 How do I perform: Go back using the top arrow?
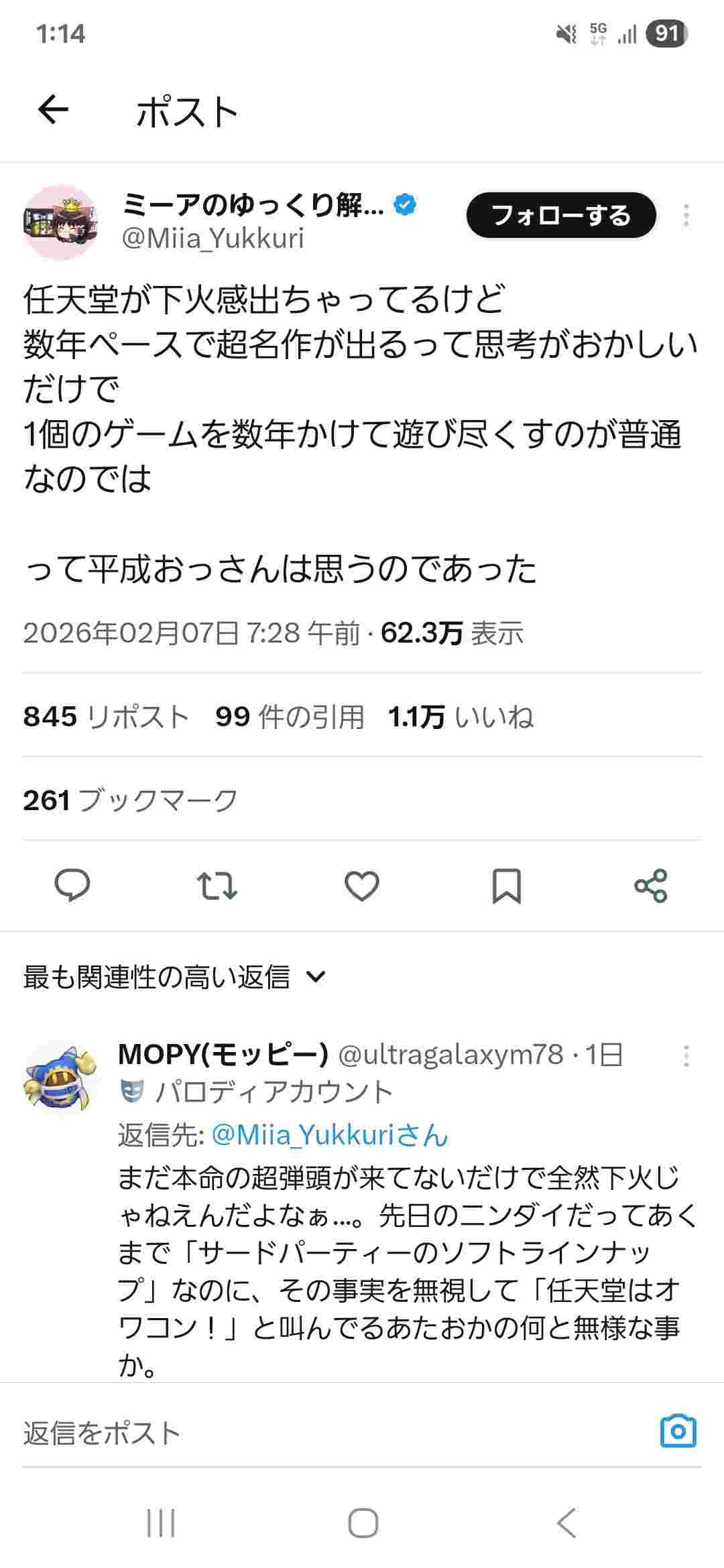point(54,110)
